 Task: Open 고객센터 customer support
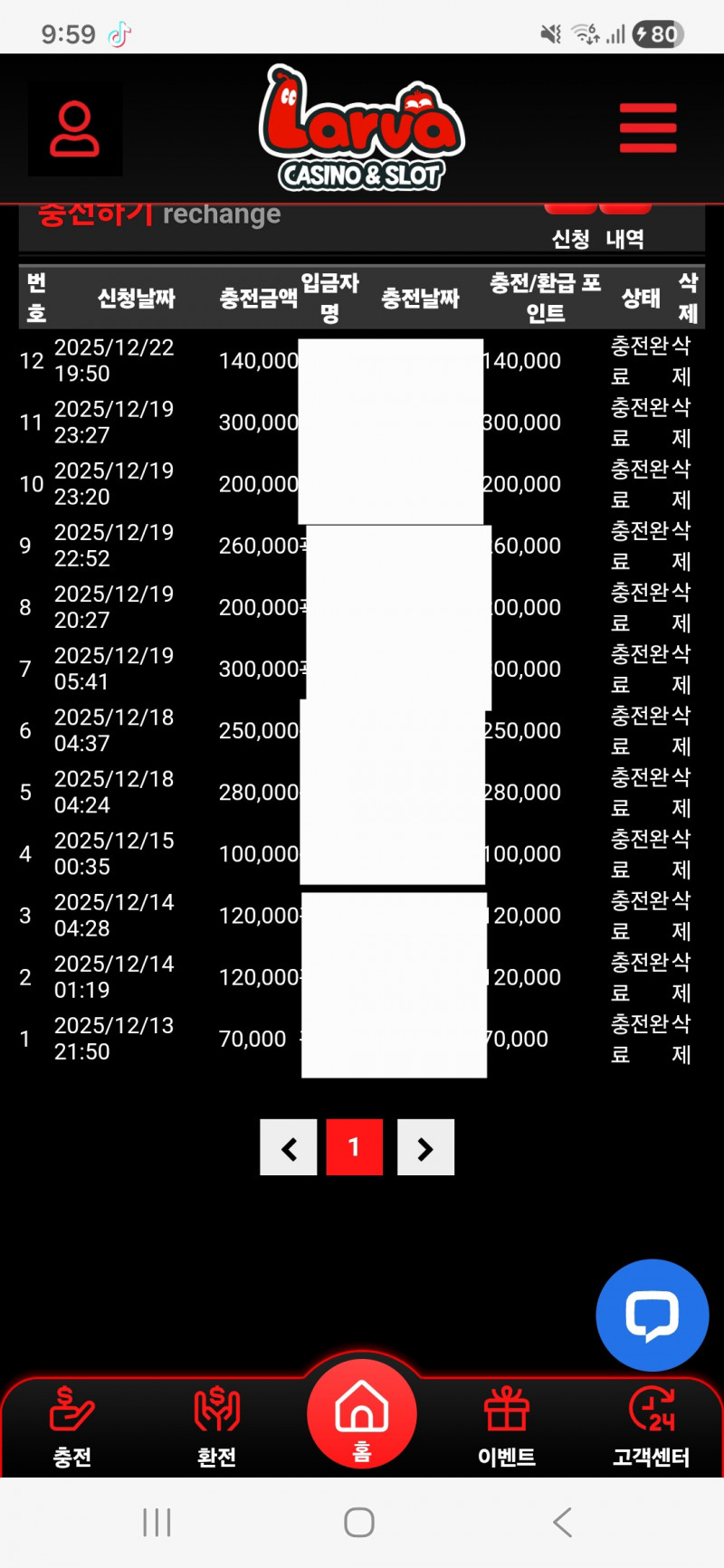pyautogui.click(x=651, y=1426)
